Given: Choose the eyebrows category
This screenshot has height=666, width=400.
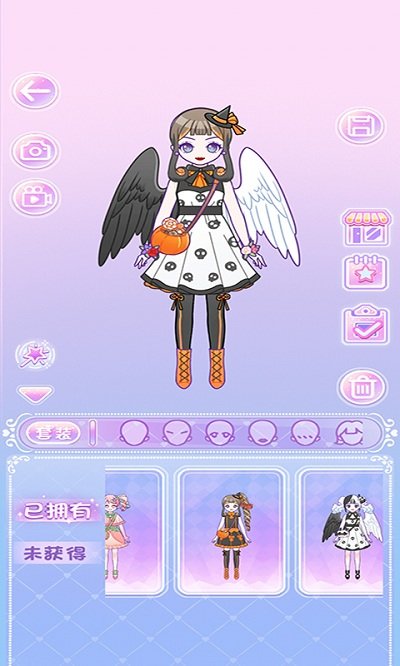Looking at the screenshot, I should [x=177, y=433].
